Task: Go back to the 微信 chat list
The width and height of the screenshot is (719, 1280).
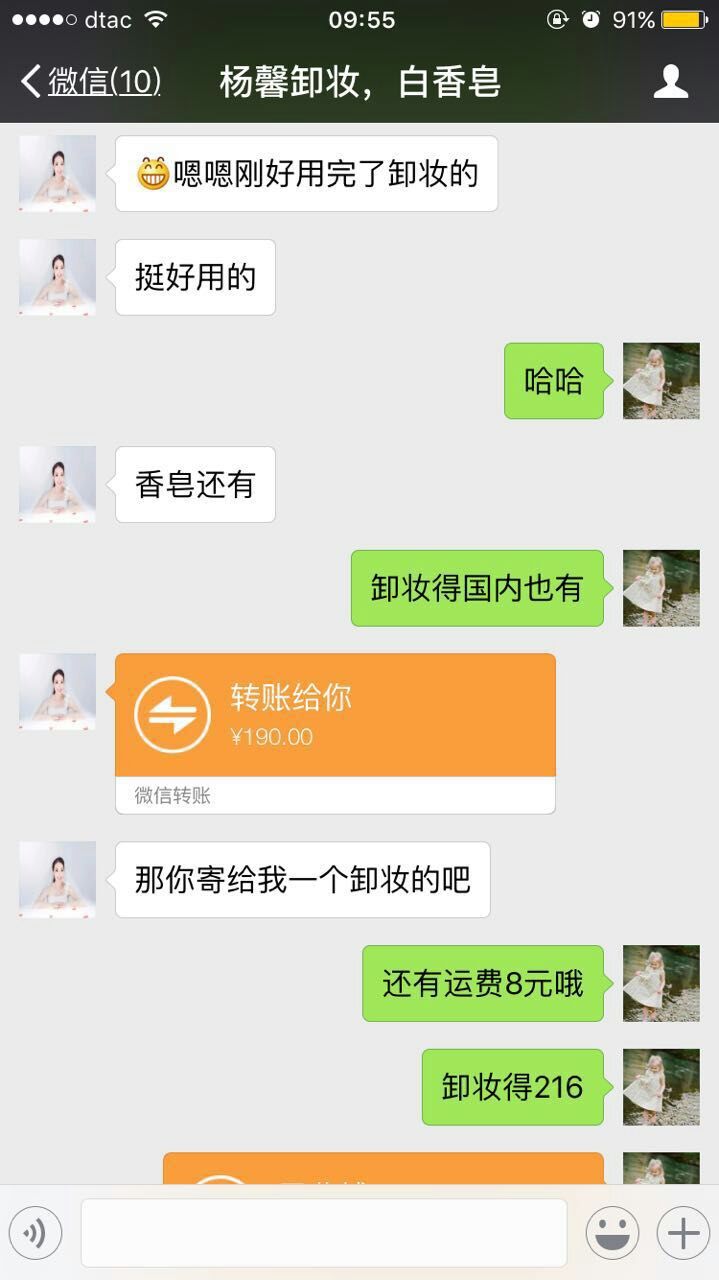Action: click(x=91, y=82)
